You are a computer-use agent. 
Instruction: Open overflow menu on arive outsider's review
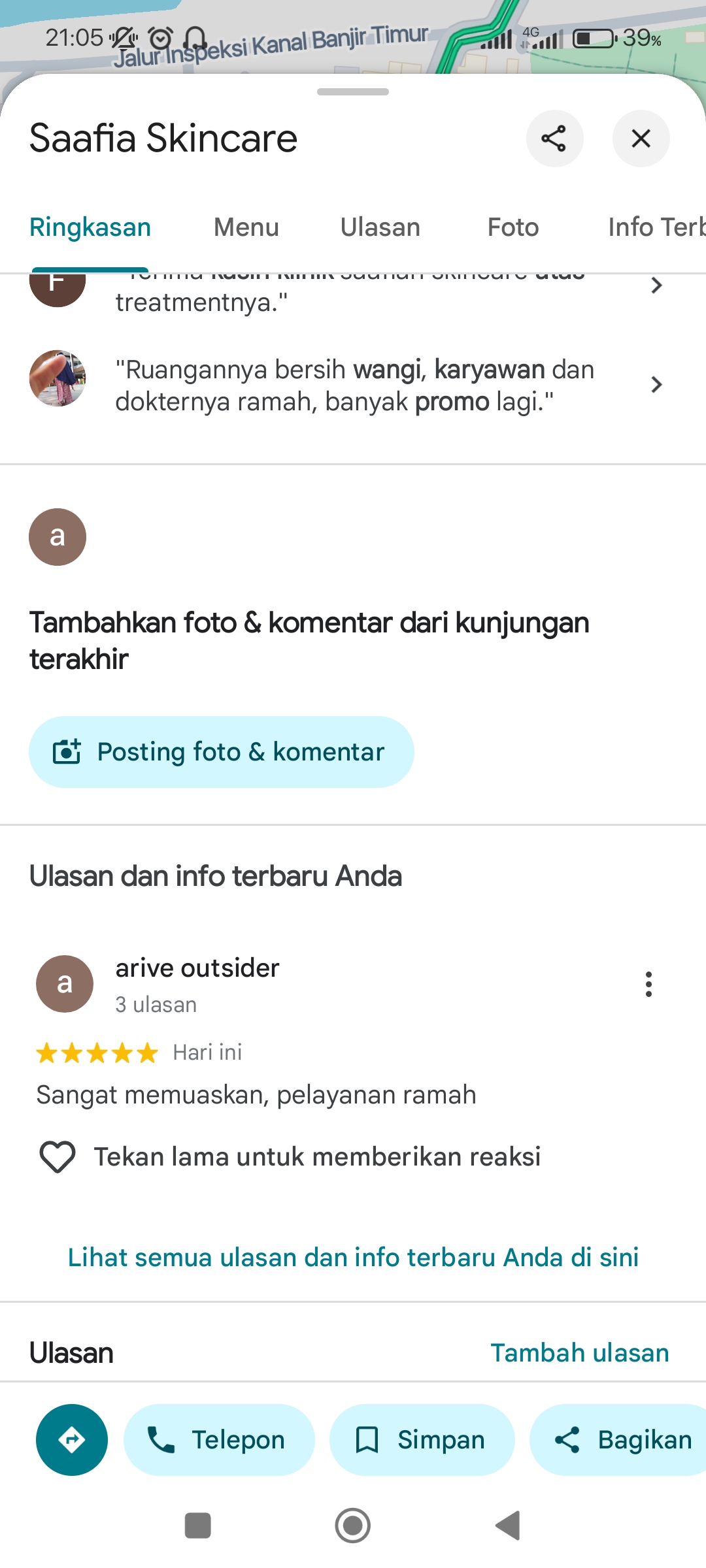[x=648, y=984]
